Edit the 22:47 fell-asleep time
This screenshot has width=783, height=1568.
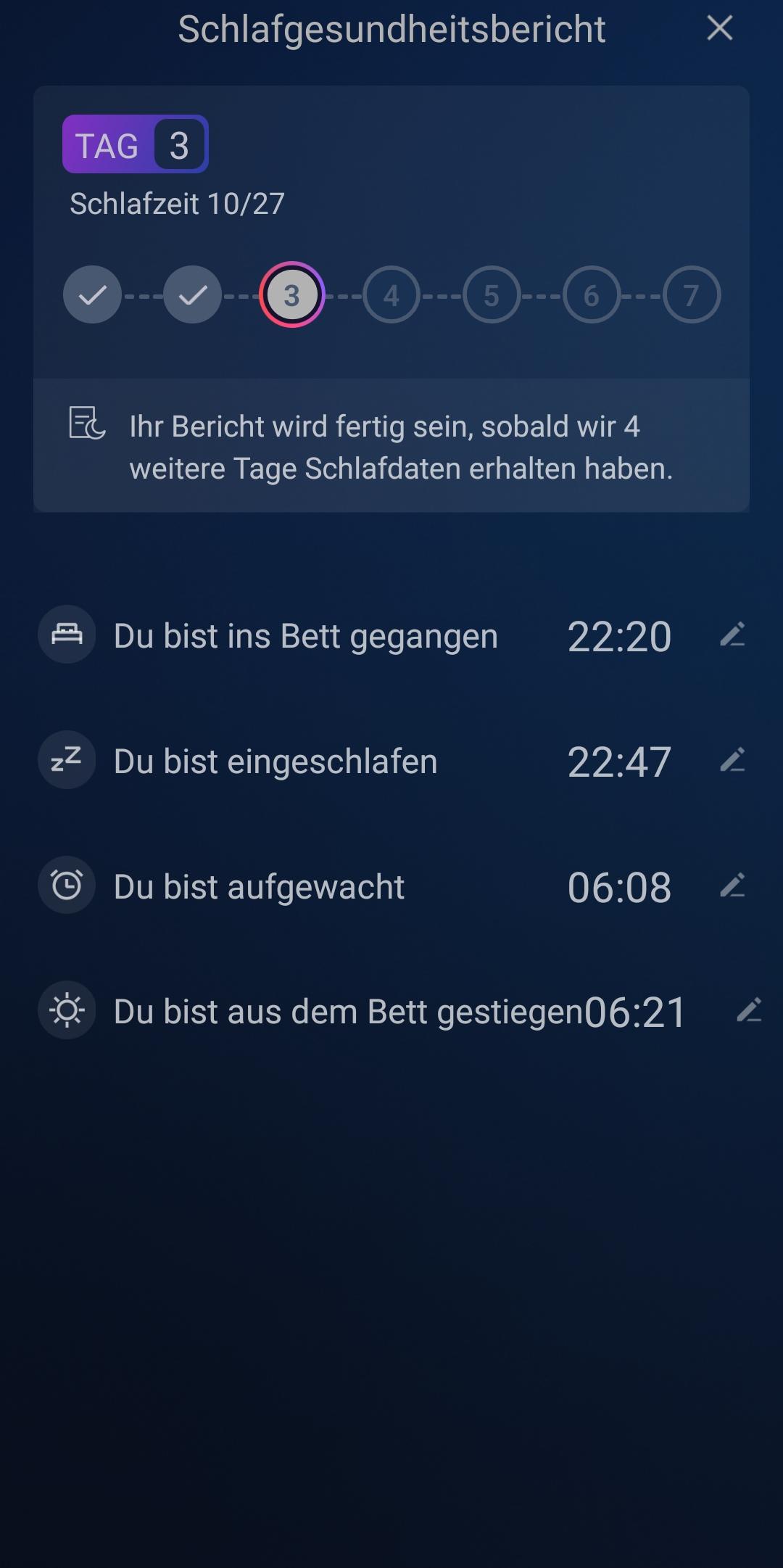(732, 760)
